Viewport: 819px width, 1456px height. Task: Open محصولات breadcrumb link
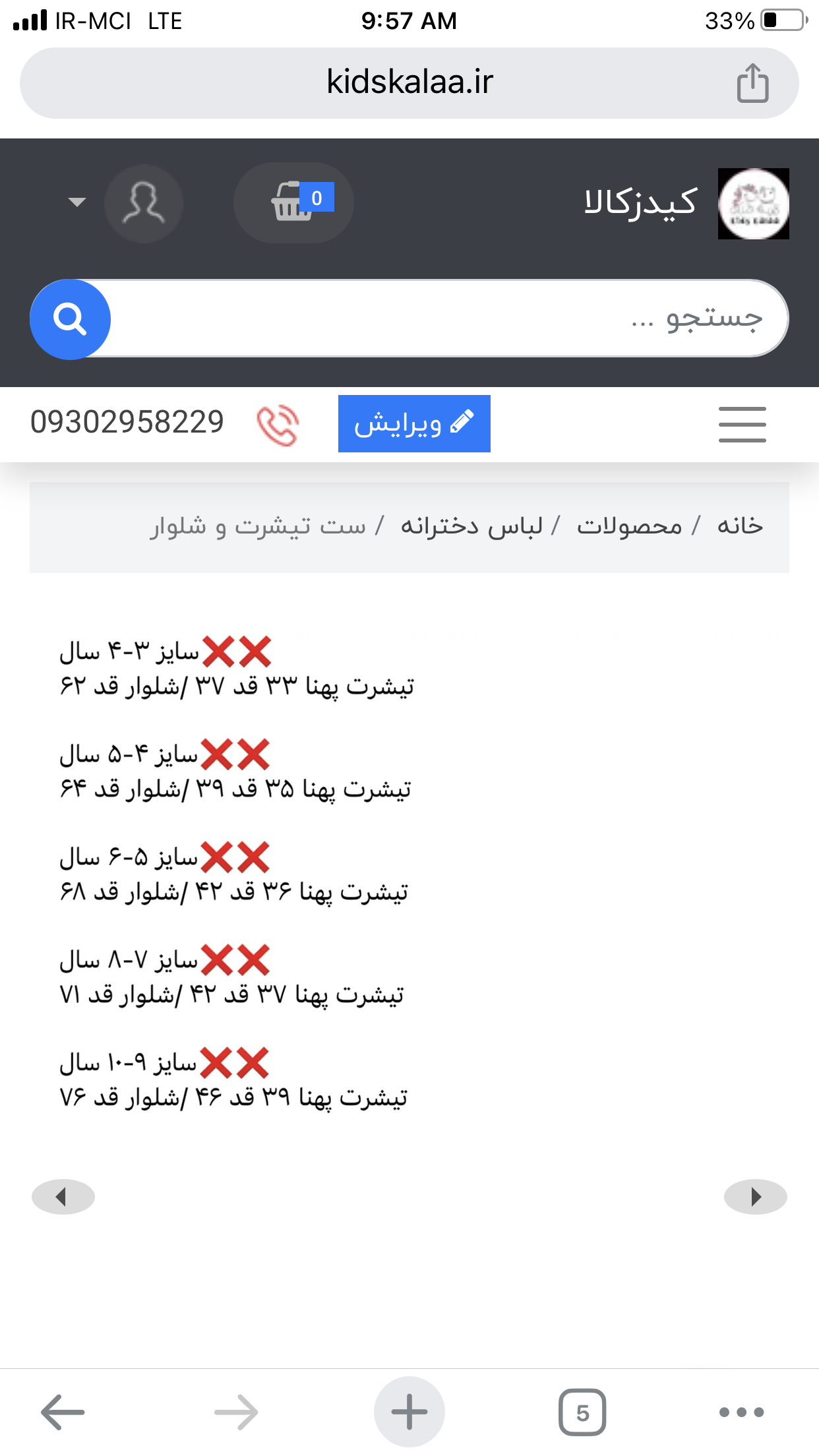click(630, 526)
